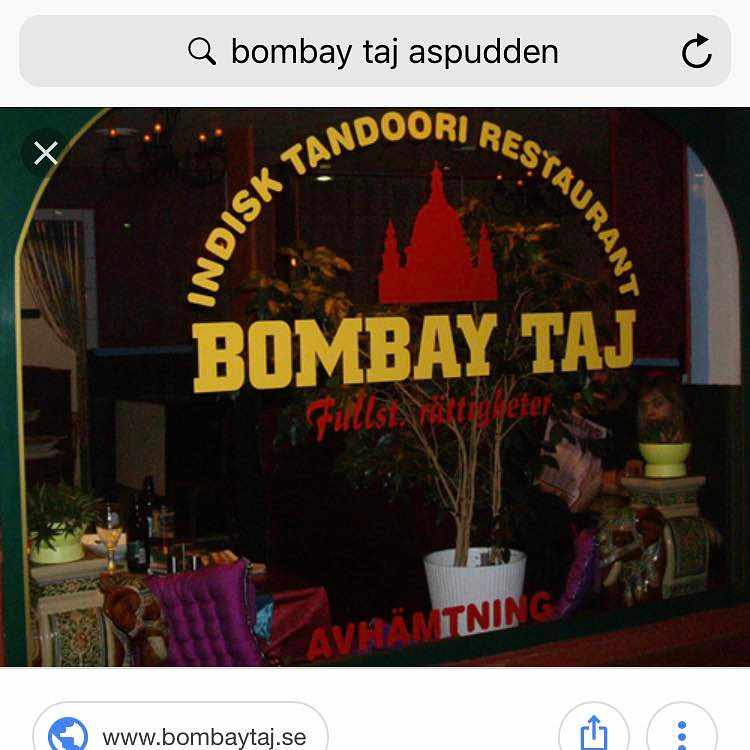This screenshot has width=750, height=750.
Task: Share this image
Action: click(593, 732)
